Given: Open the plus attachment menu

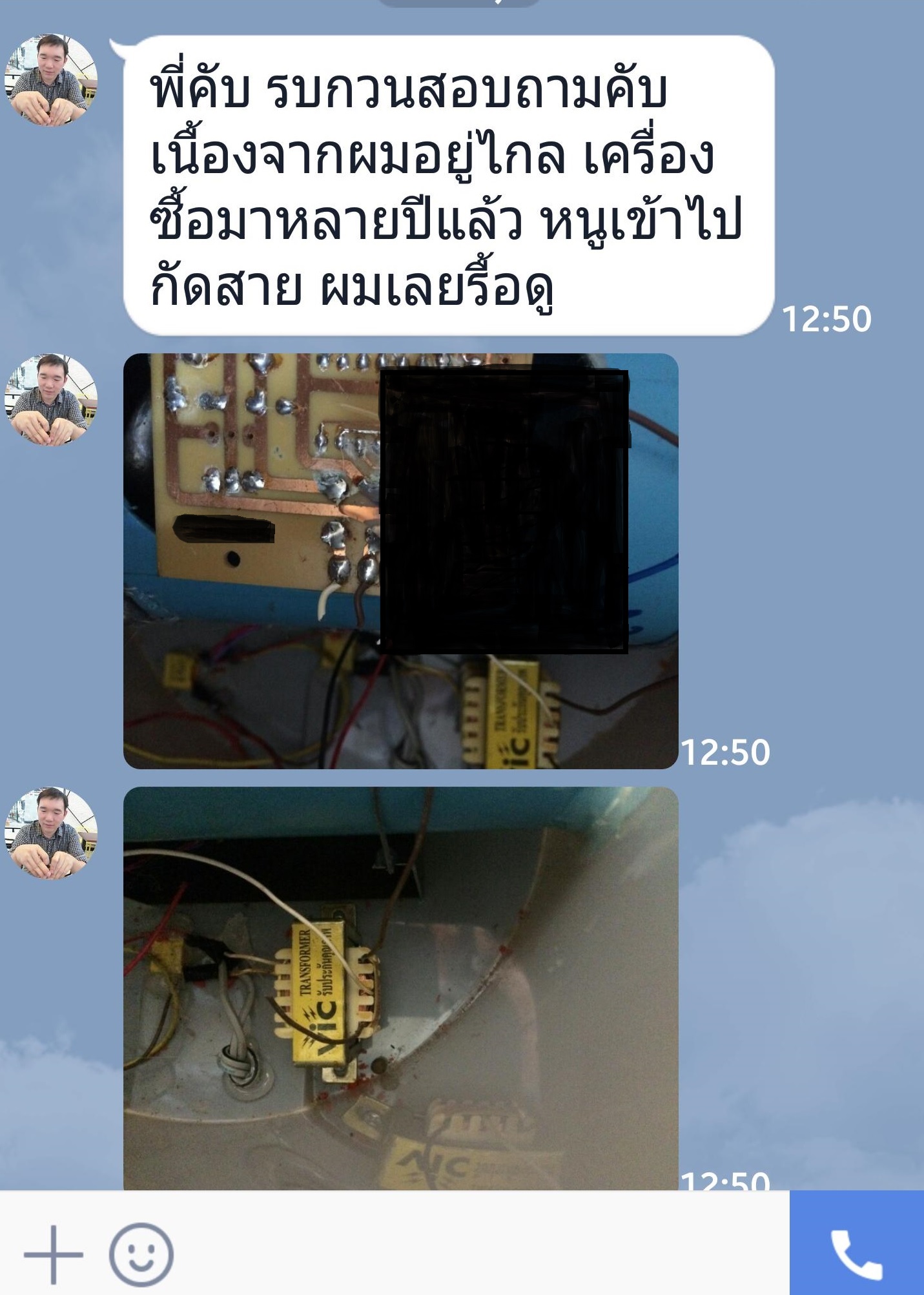Looking at the screenshot, I should pos(53,1254).
